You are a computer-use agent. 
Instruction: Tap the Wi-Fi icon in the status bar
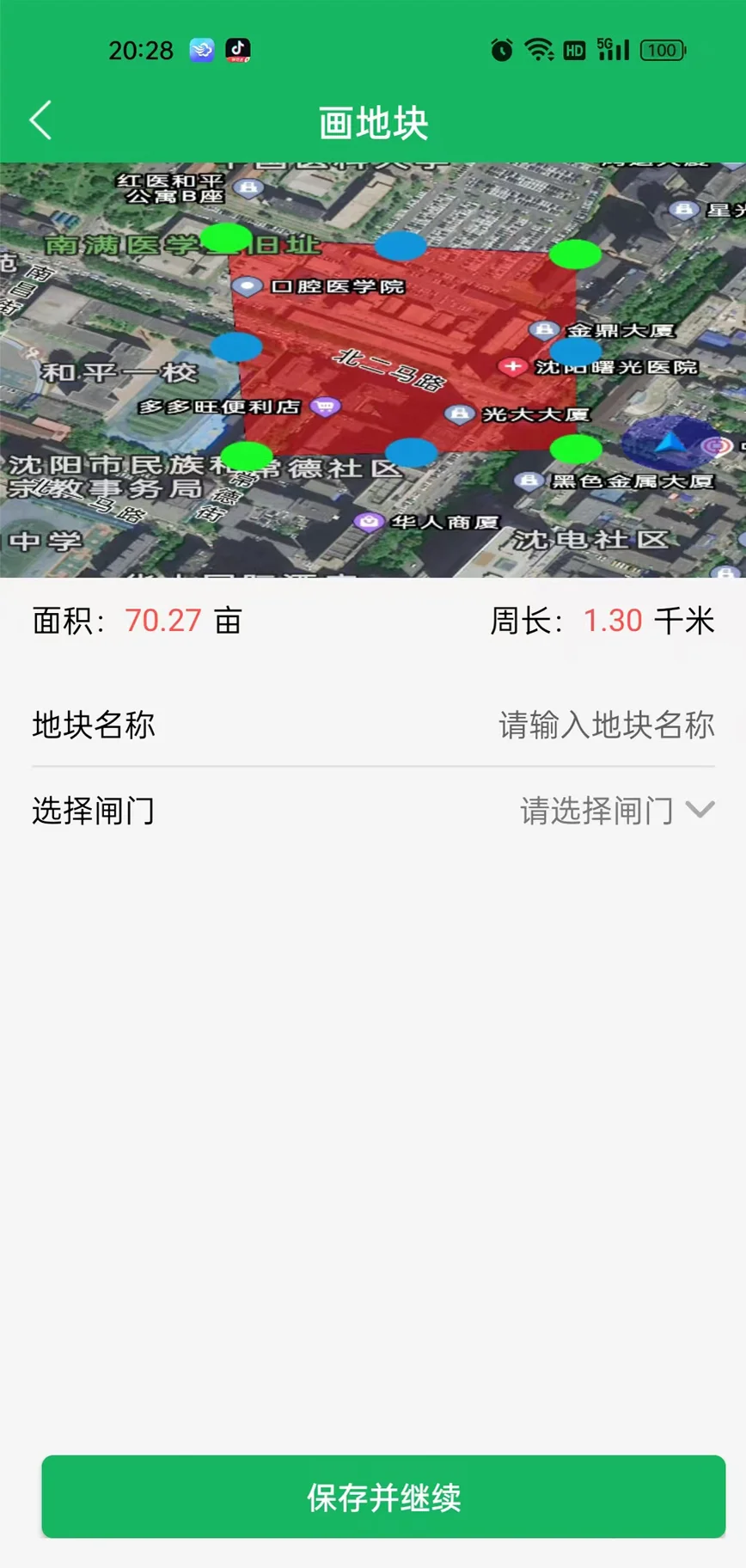click(x=540, y=49)
